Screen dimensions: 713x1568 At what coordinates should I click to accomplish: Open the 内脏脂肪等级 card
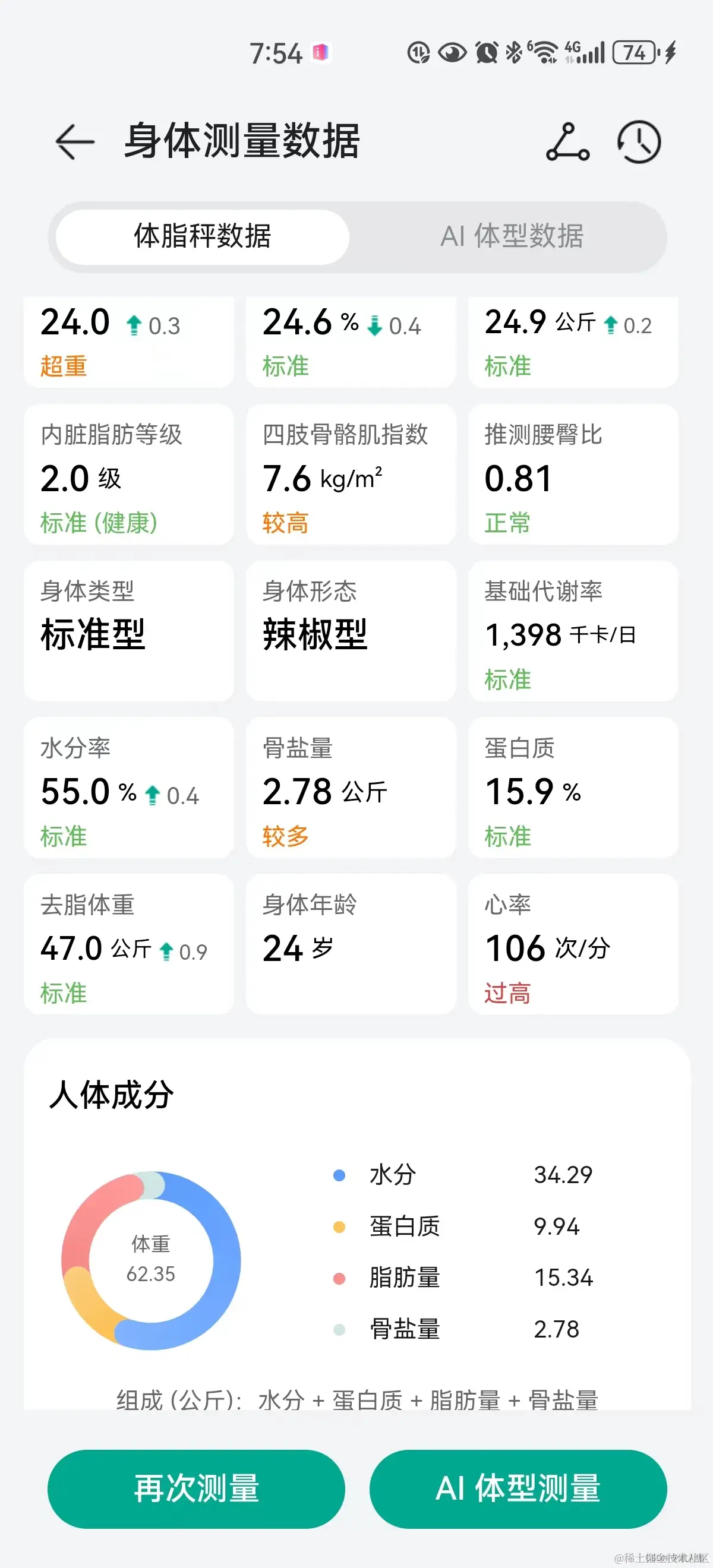(x=128, y=475)
